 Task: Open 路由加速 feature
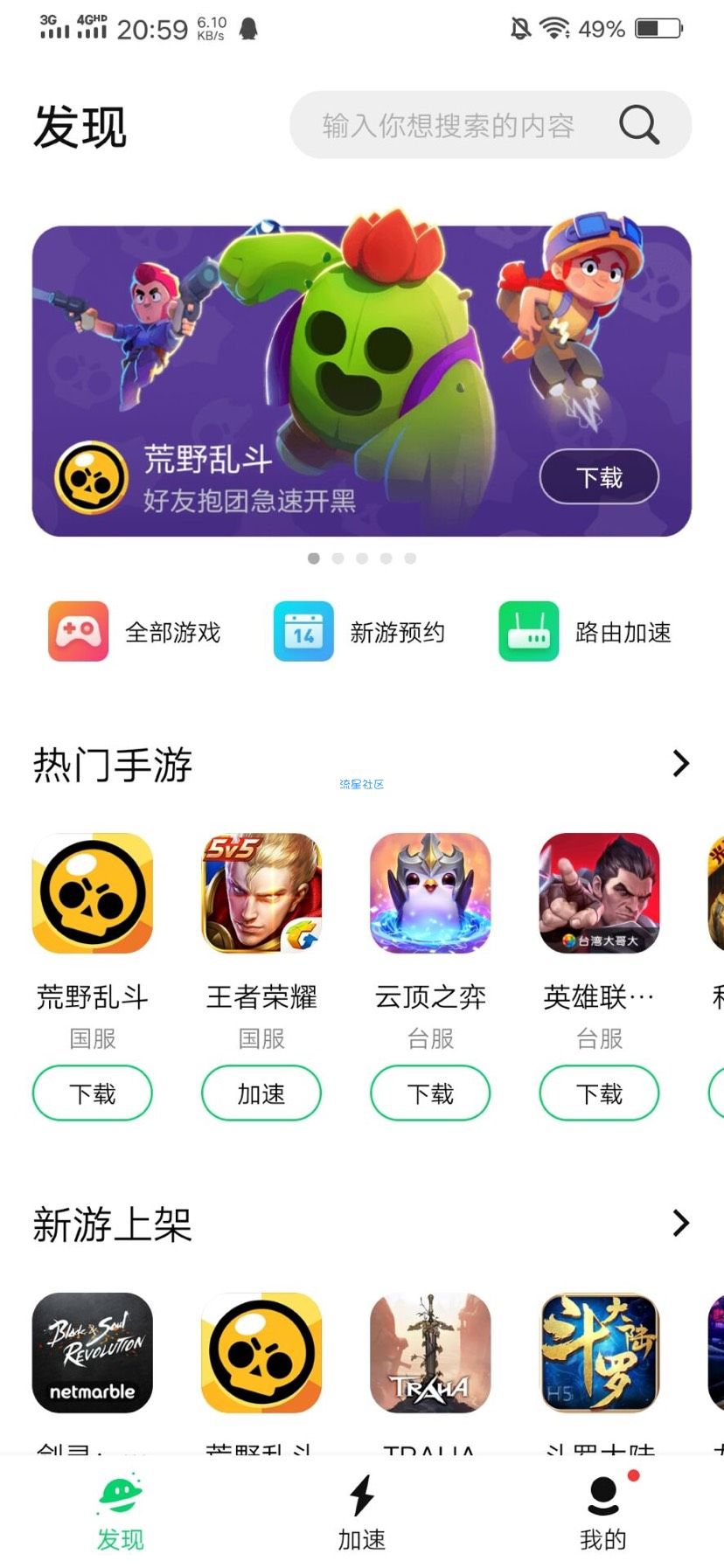point(585,632)
